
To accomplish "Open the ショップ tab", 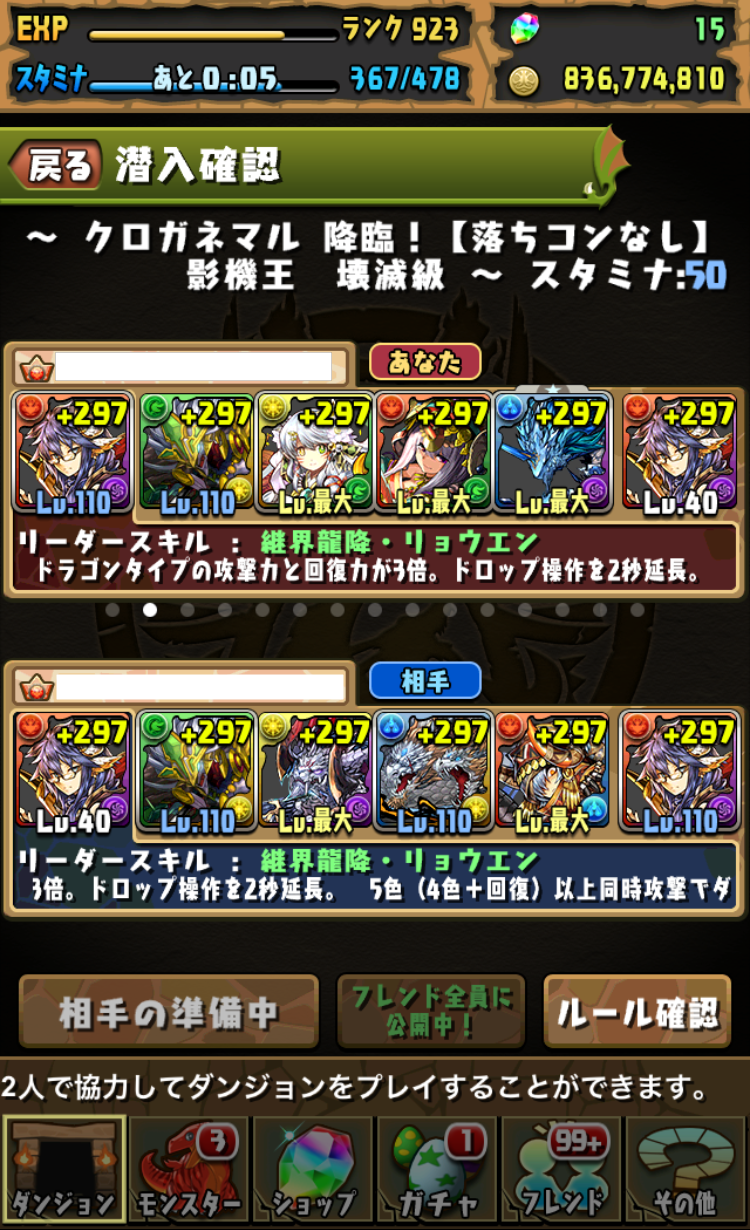I will coord(312,1171).
